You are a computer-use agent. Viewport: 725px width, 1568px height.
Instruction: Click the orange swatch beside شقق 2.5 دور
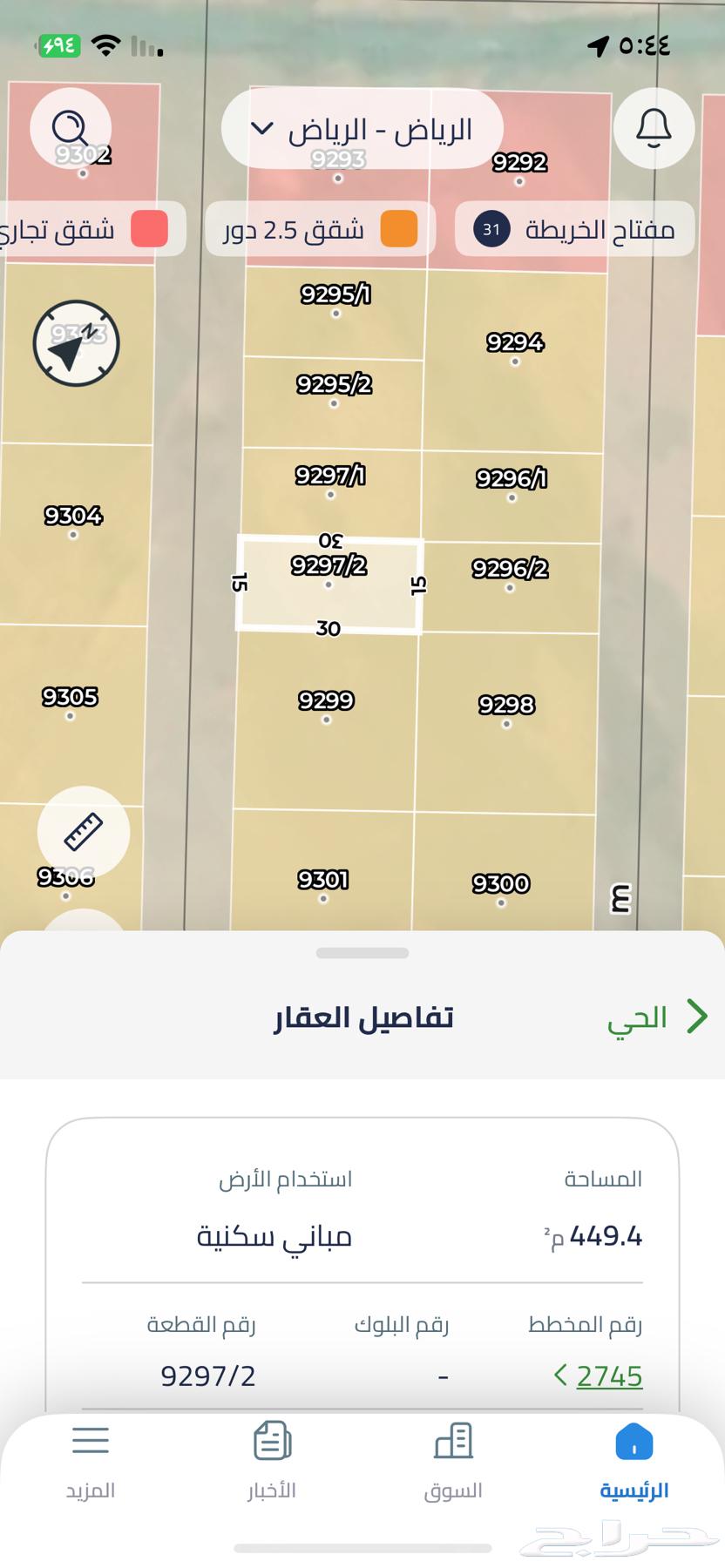(x=399, y=229)
